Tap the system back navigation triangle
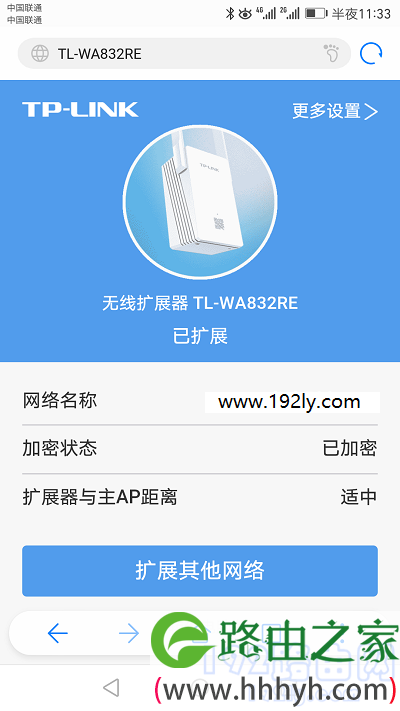400x711 pixels. pos(111,687)
